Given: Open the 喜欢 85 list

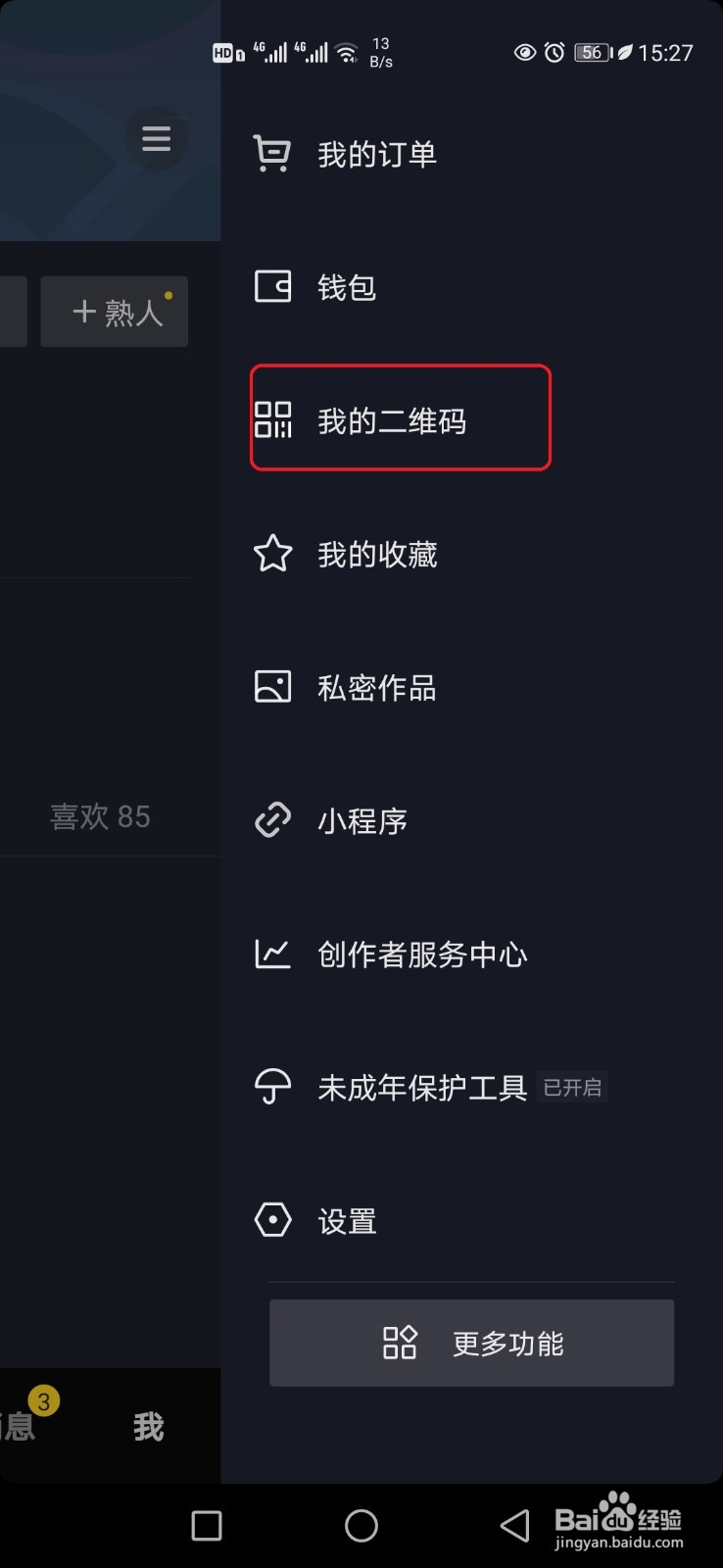Looking at the screenshot, I should (99, 816).
